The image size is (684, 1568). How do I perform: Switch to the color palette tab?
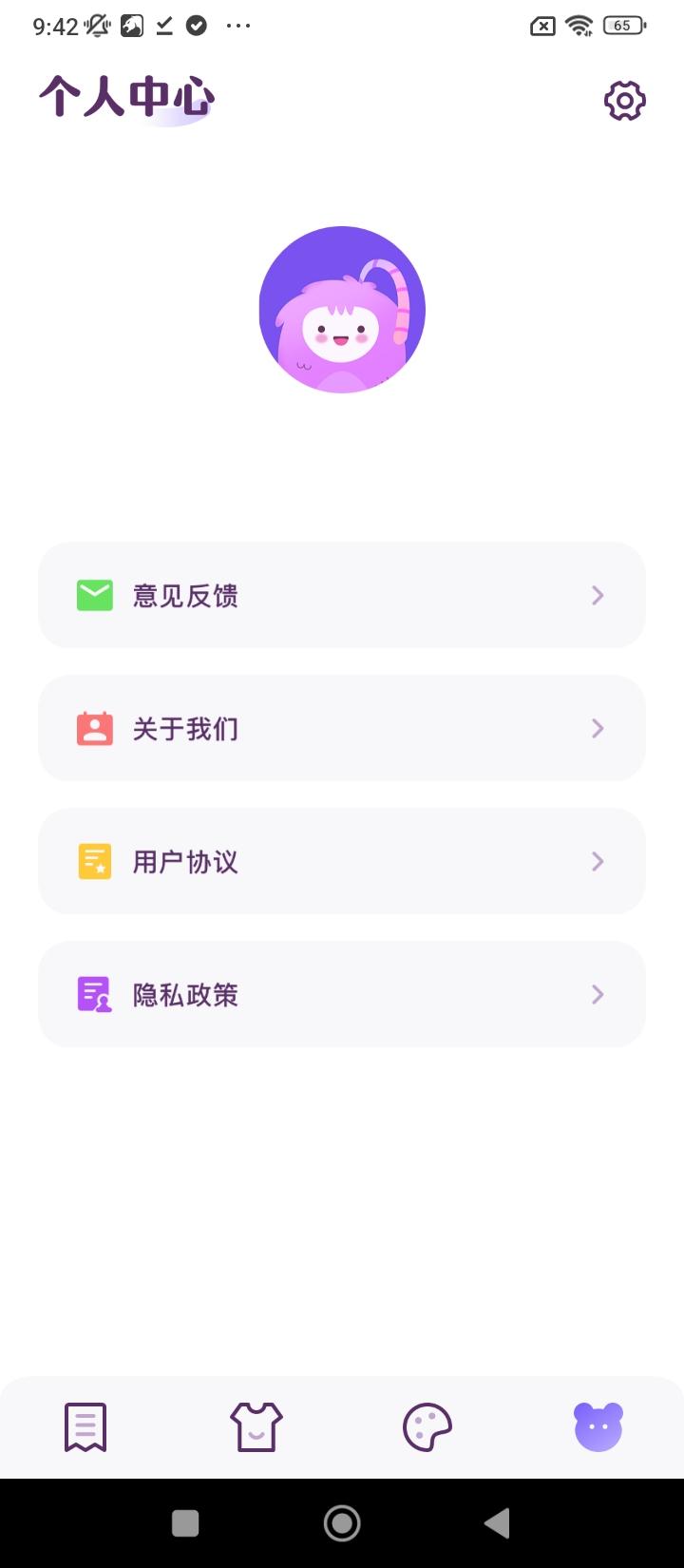click(x=427, y=1426)
